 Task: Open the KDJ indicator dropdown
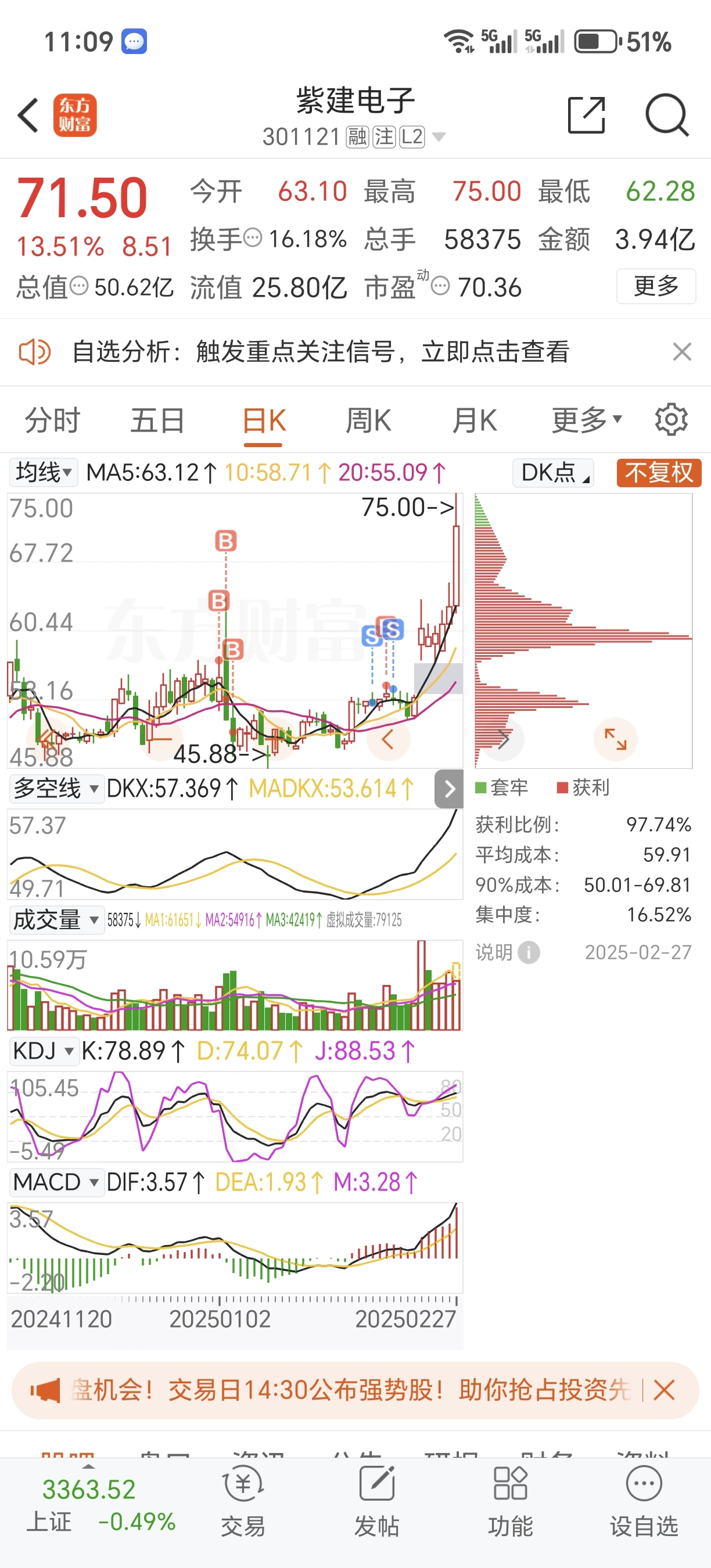click(x=43, y=1051)
